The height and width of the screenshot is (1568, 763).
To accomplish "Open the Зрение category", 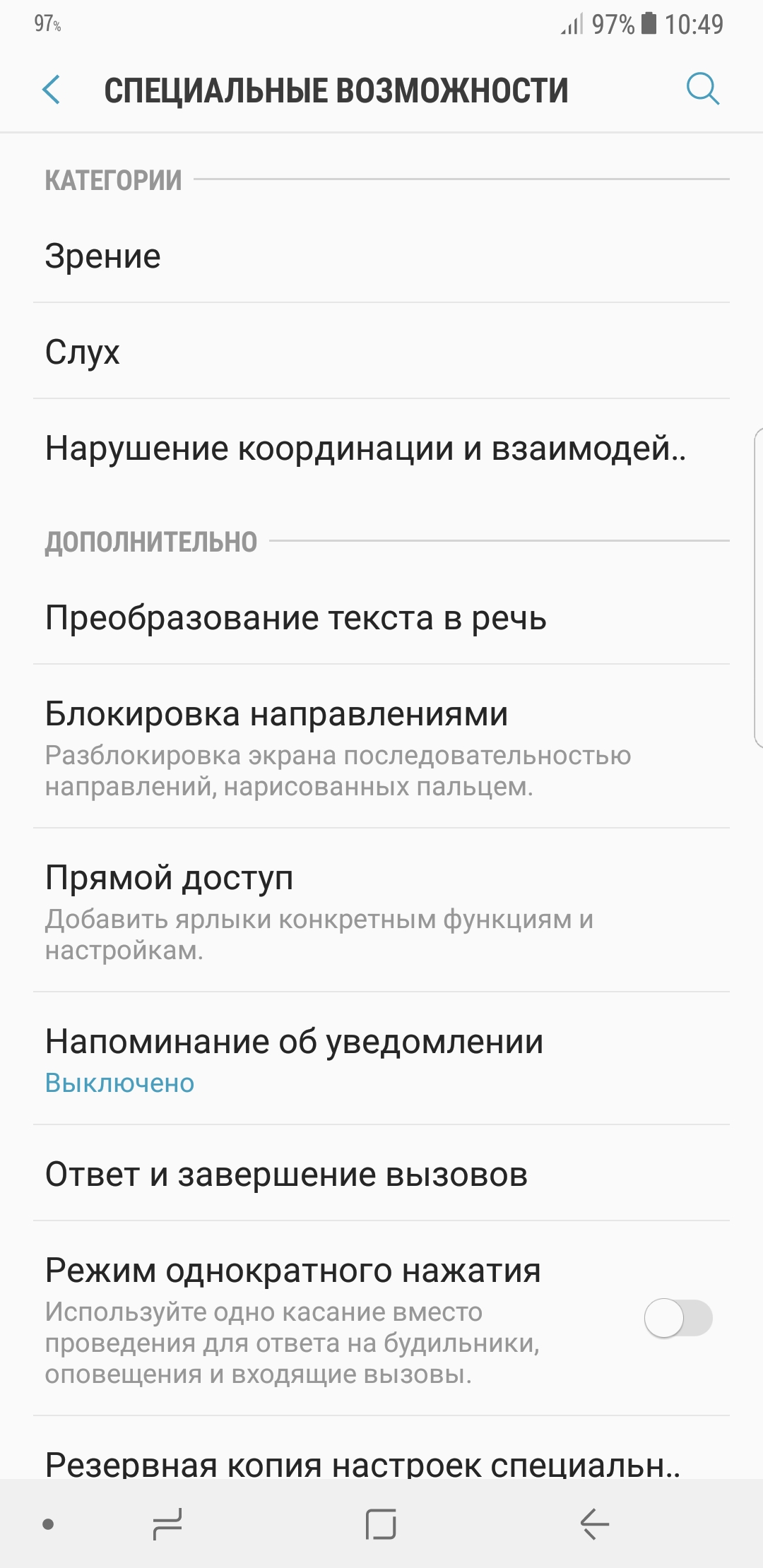I will [x=381, y=256].
